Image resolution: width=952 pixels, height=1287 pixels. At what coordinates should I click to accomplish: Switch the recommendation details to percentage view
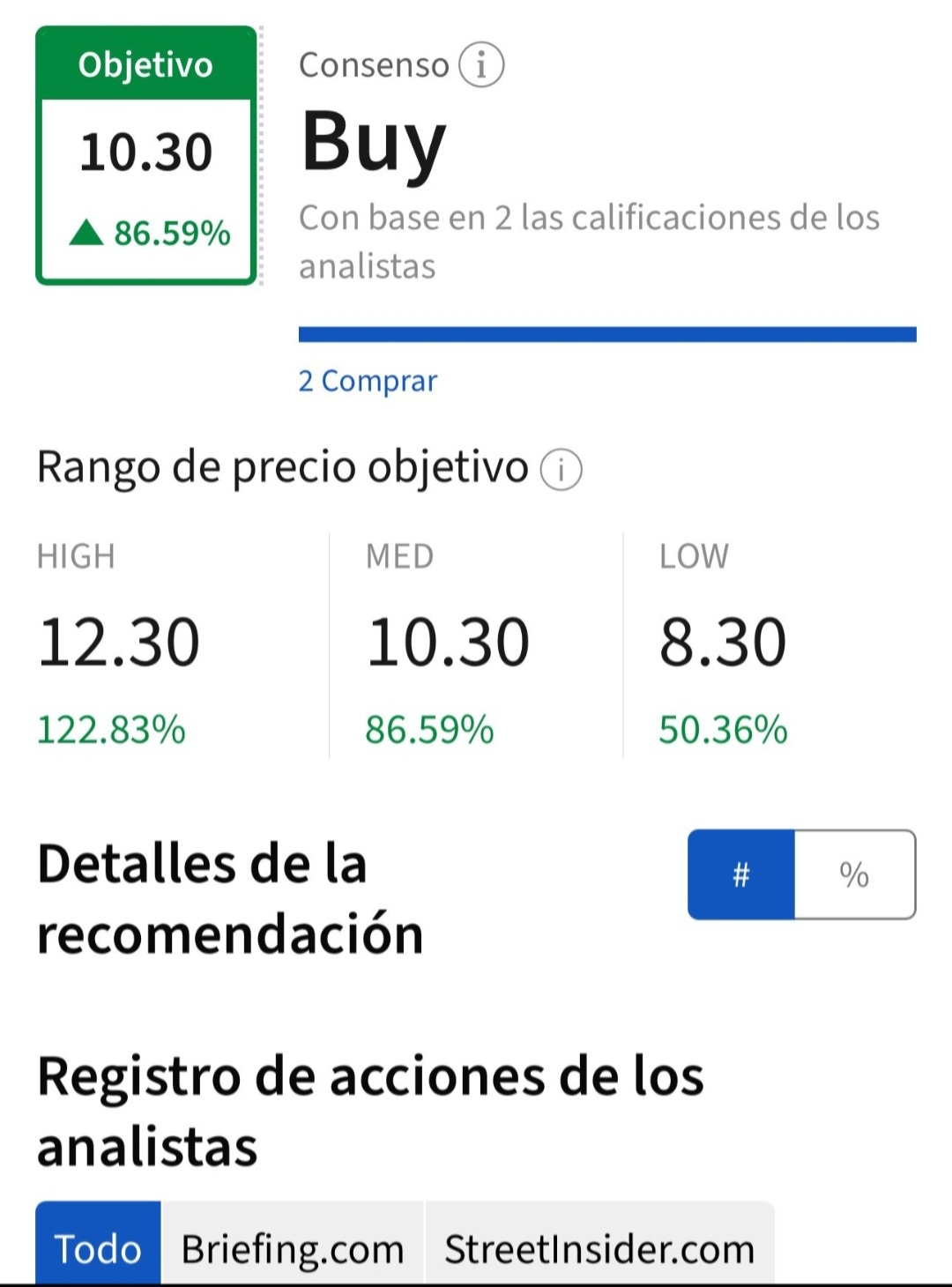(x=854, y=874)
